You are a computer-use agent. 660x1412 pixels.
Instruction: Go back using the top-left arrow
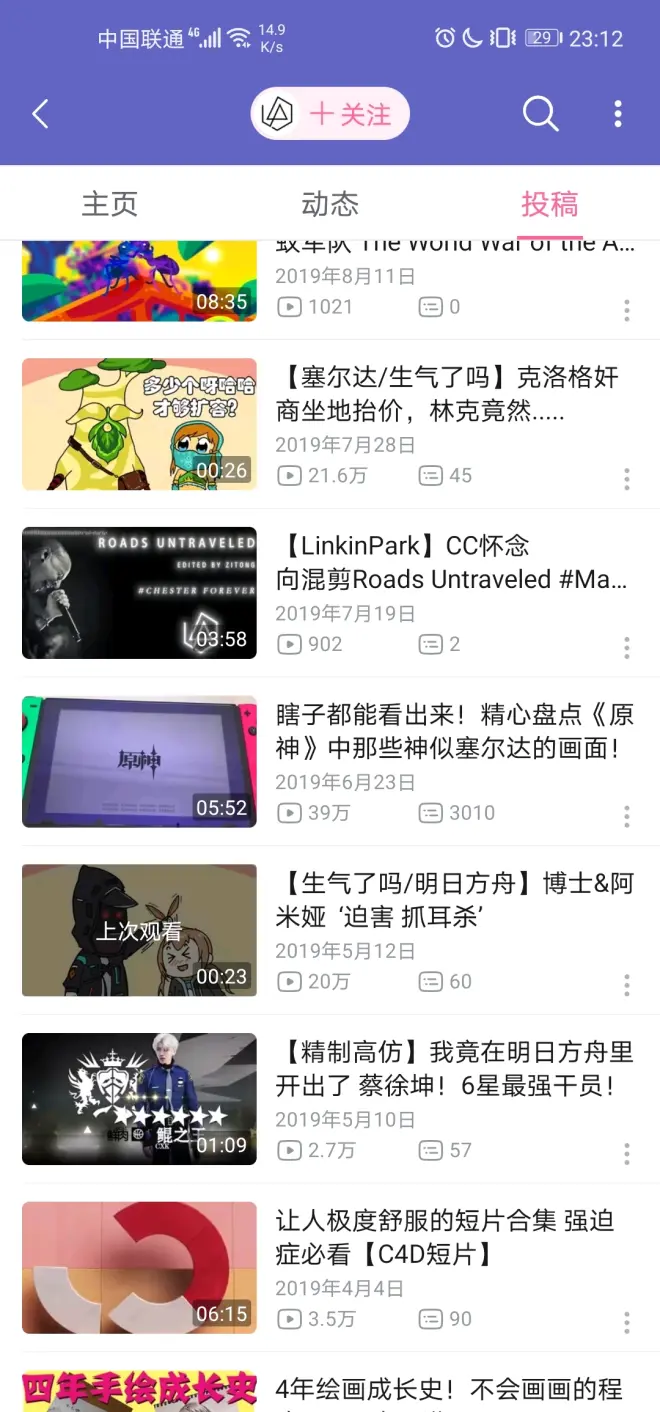(x=40, y=114)
